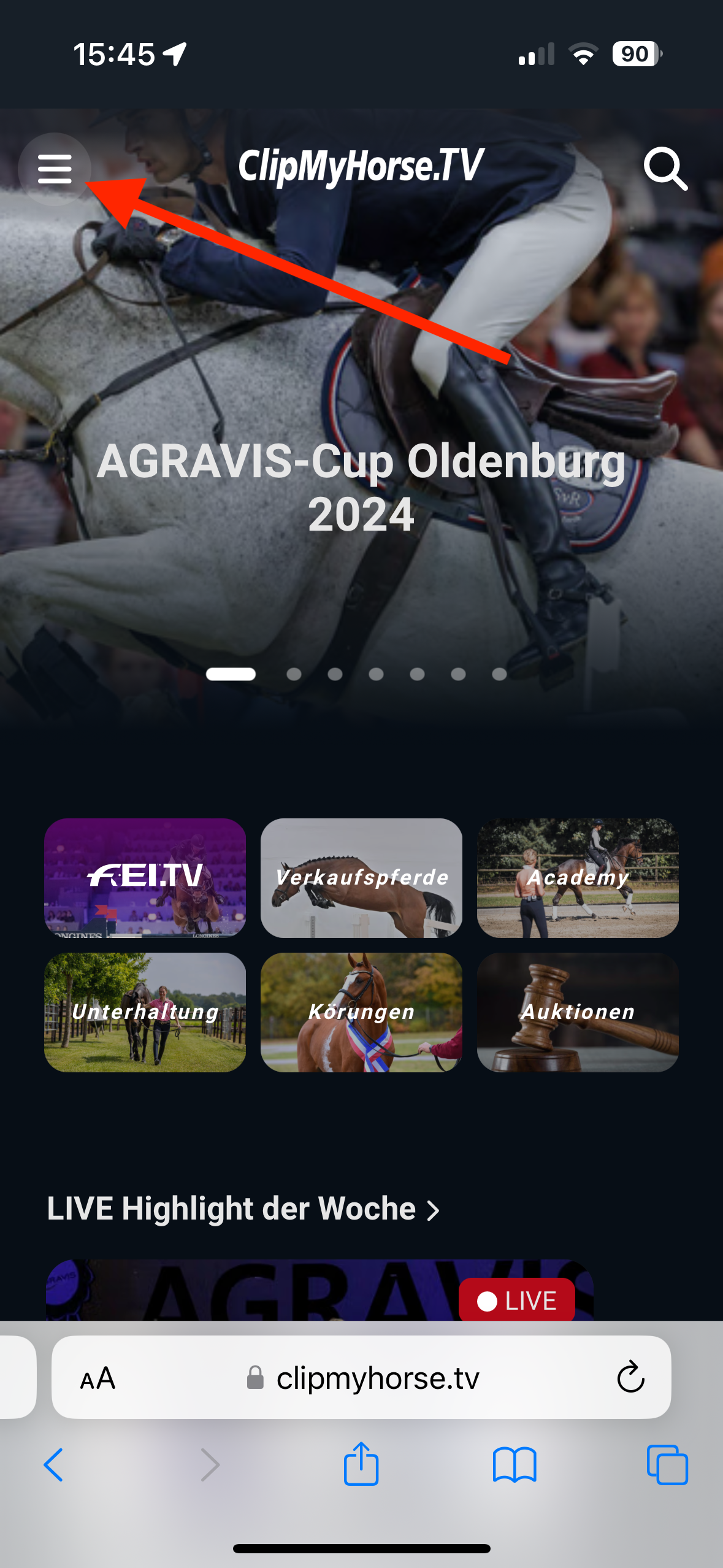
Task: Go back in Safari
Action: coord(53,1465)
